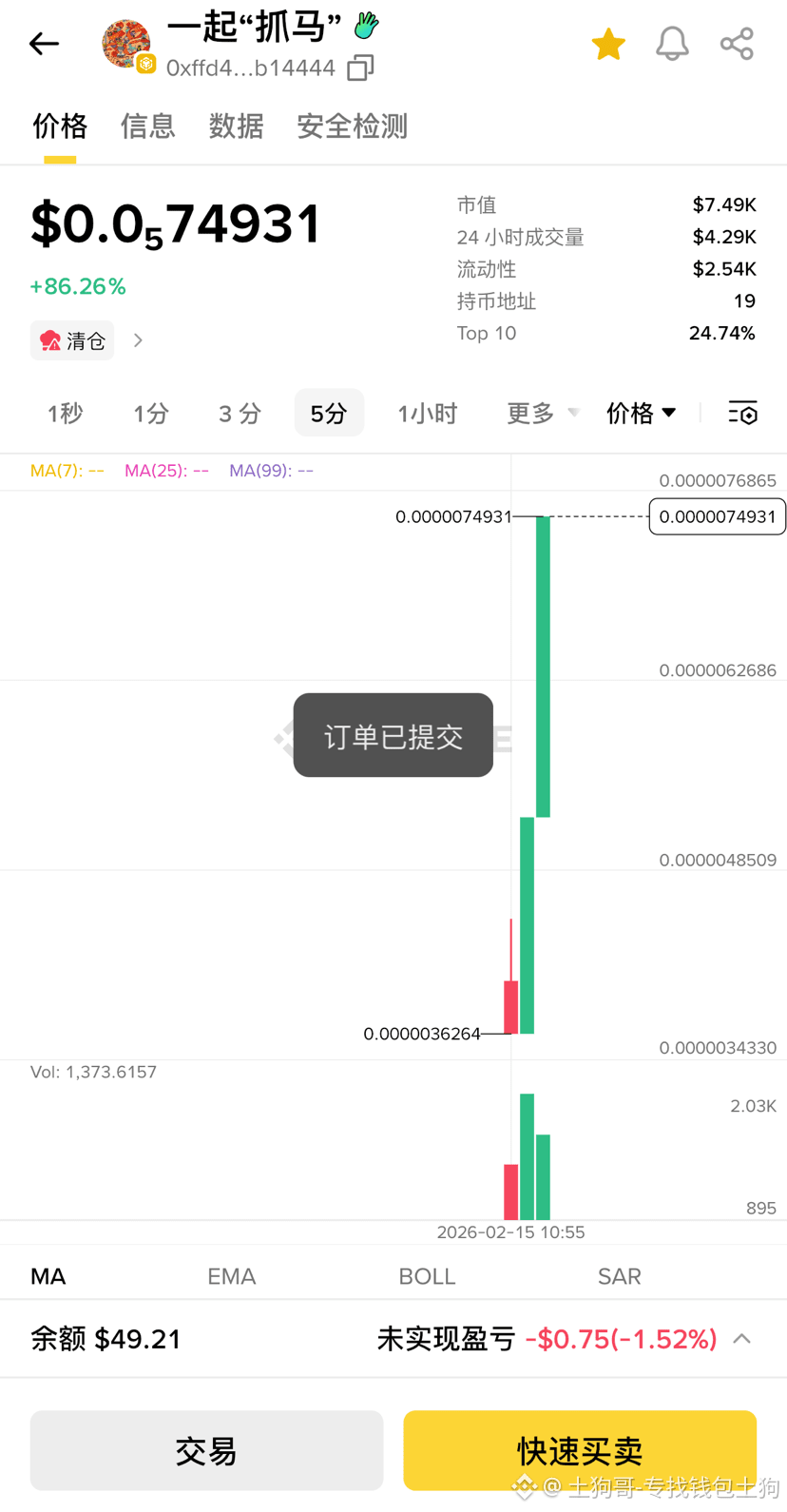Choose the BOLL indicator

[427, 1276]
